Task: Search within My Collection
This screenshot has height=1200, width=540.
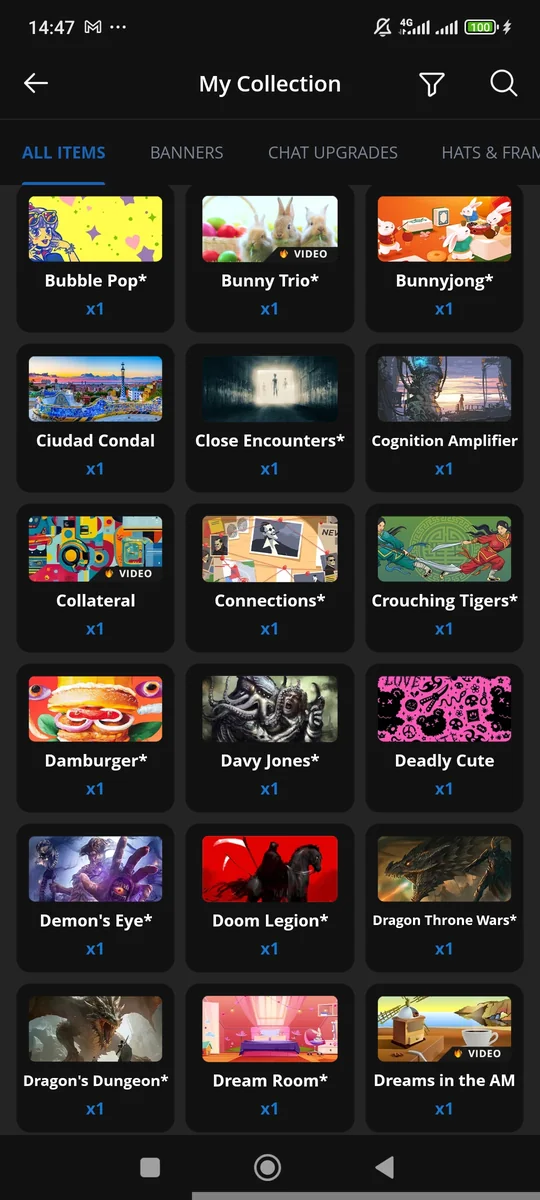Action: coord(504,84)
